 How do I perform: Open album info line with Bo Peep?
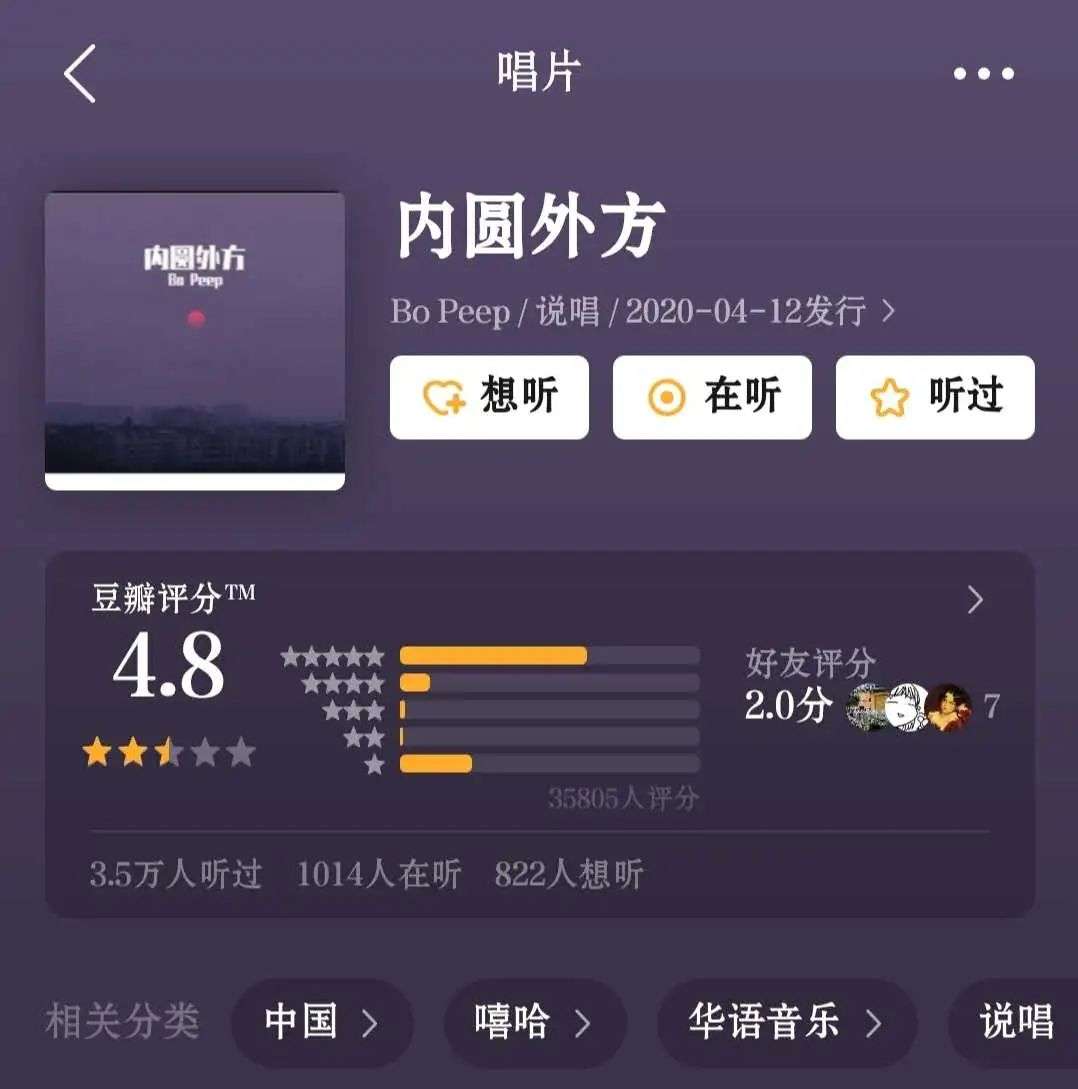tap(642, 312)
